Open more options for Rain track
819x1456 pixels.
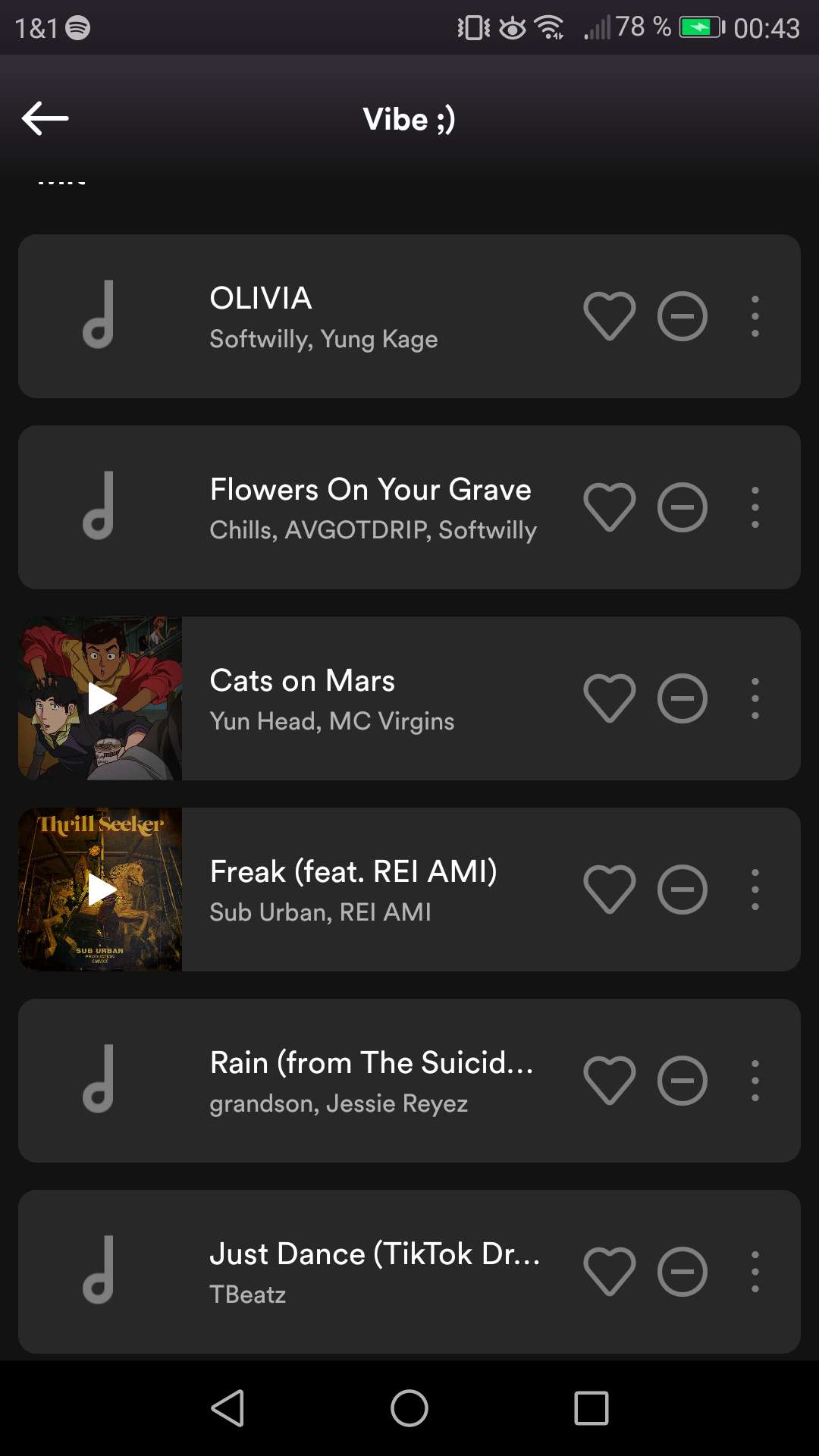pos(755,1081)
